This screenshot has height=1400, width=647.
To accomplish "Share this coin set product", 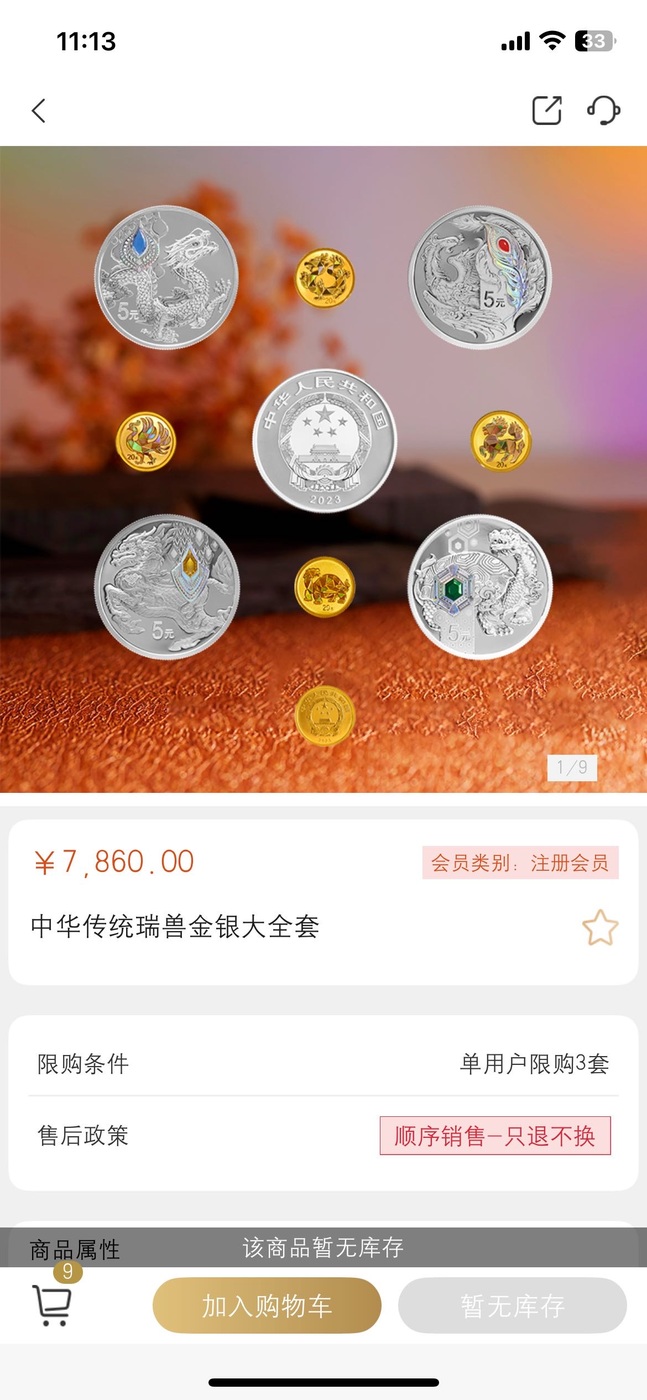I will [x=547, y=110].
